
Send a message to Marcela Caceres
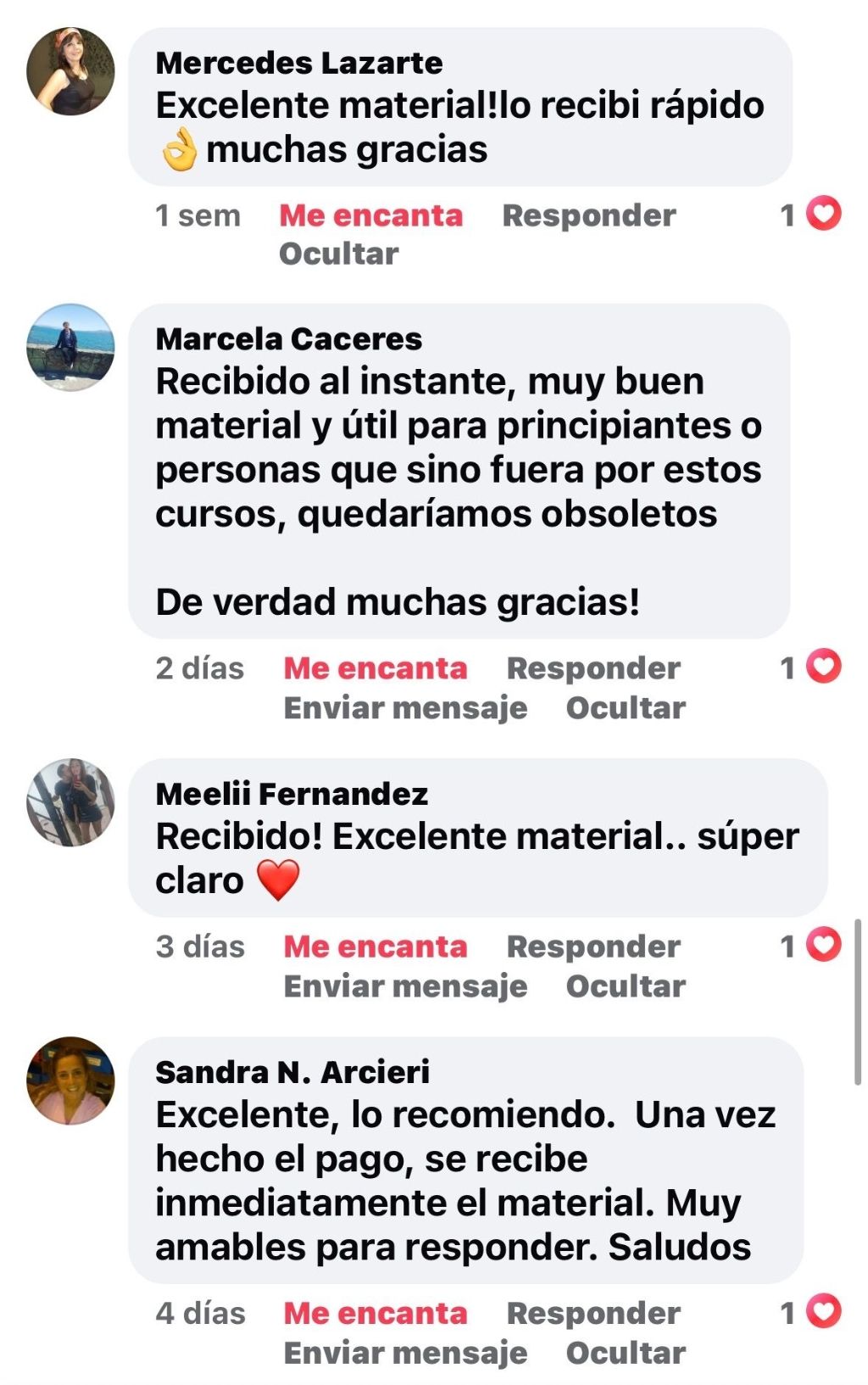[x=405, y=708]
